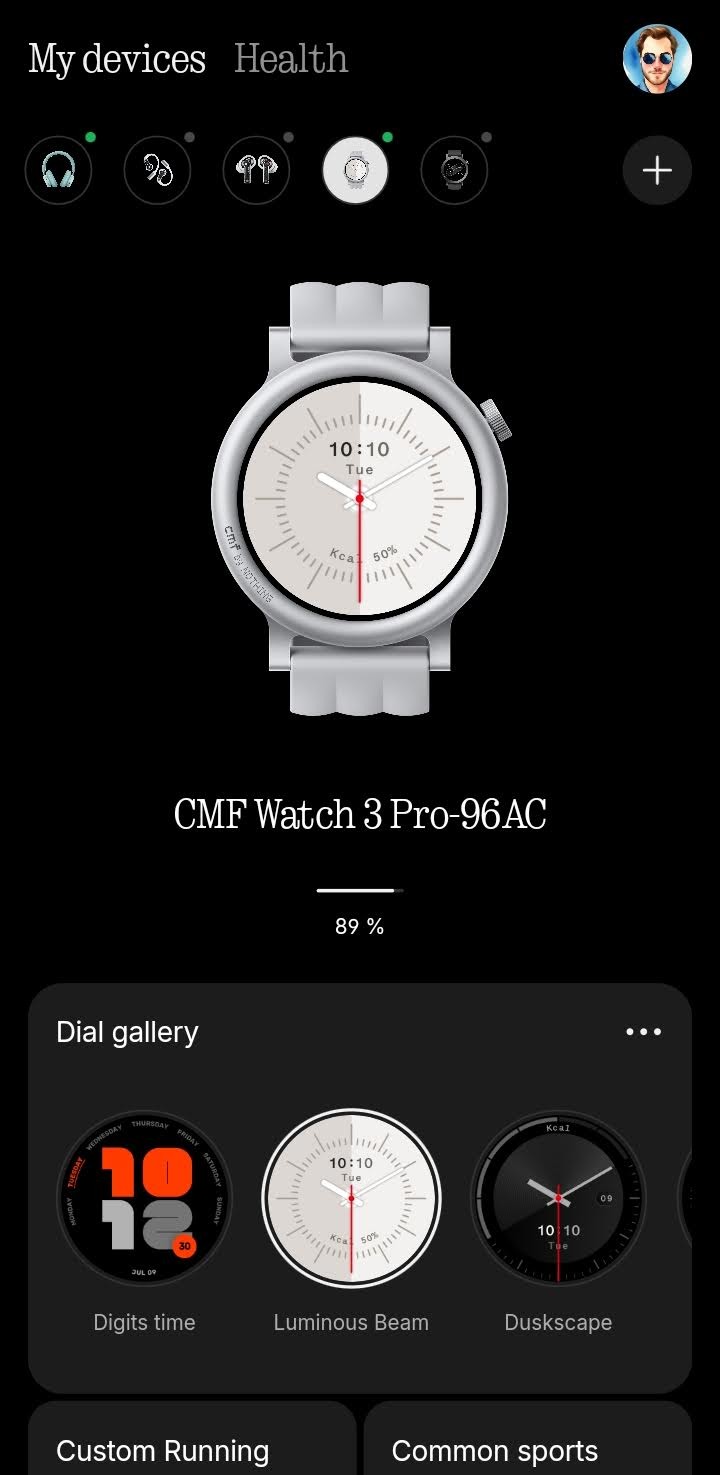Choose the Luminous Beam watch face
Image resolution: width=720 pixels, height=1475 pixels.
click(351, 1198)
